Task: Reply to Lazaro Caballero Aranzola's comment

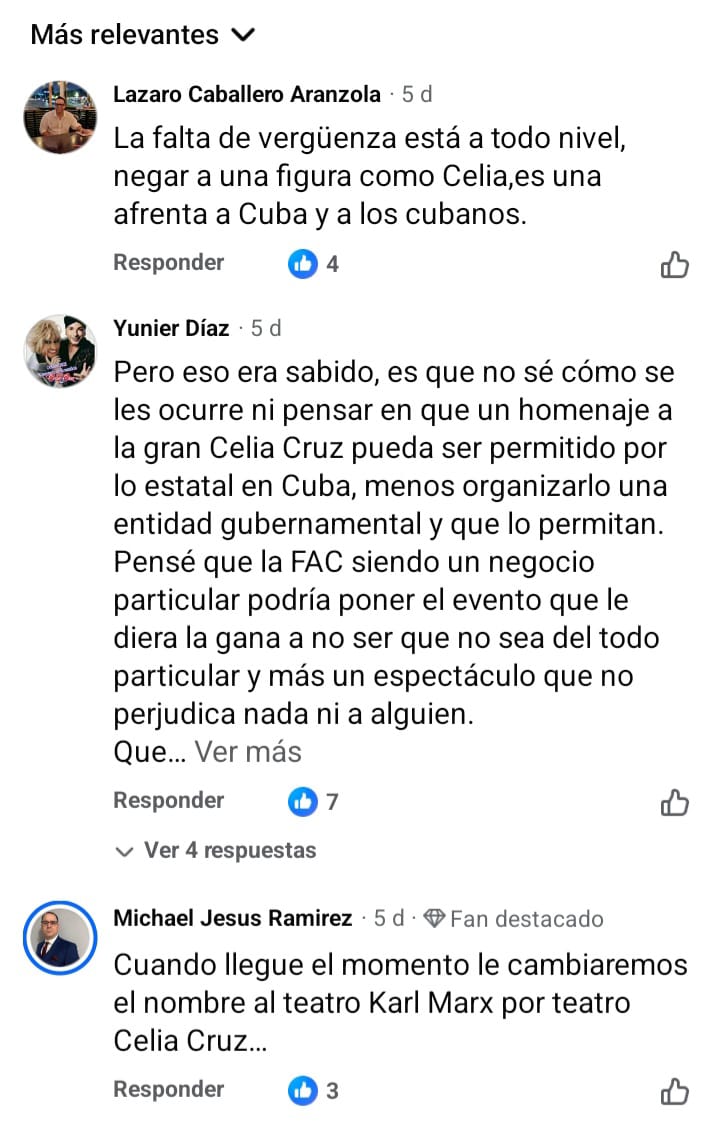Action: 168,263
